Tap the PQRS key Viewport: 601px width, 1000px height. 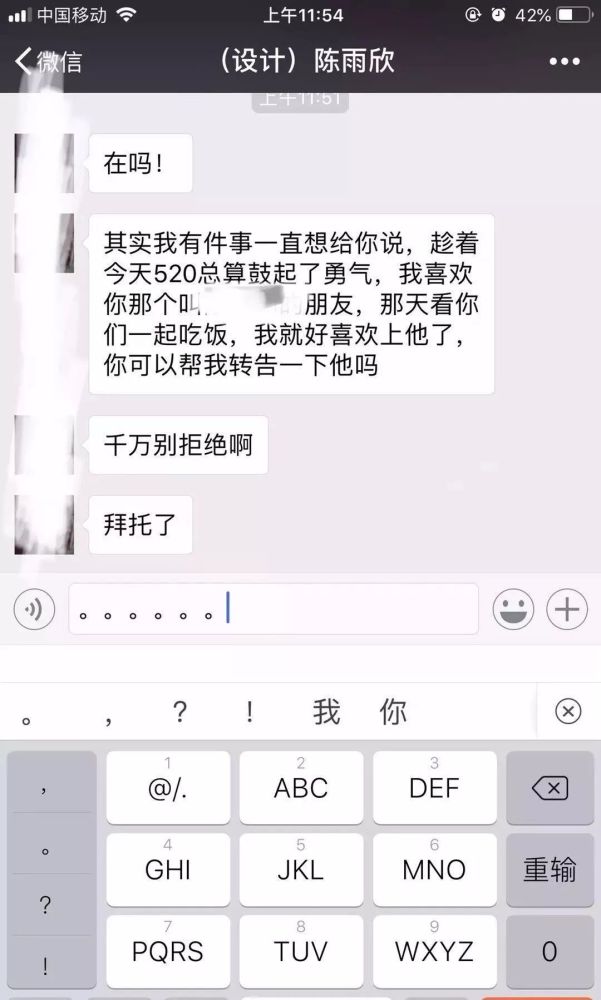[168, 950]
